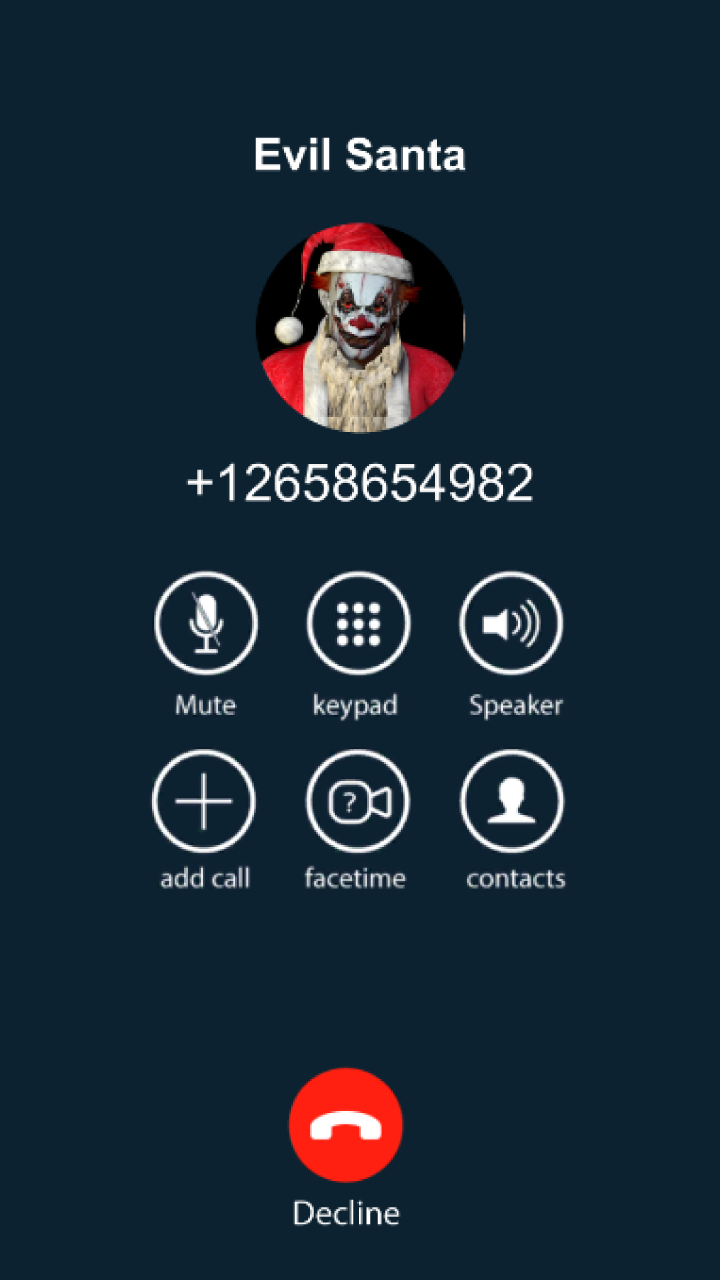Image resolution: width=720 pixels, height=1280 pixels.
Task: Open contacts
Action: (512, 802)
